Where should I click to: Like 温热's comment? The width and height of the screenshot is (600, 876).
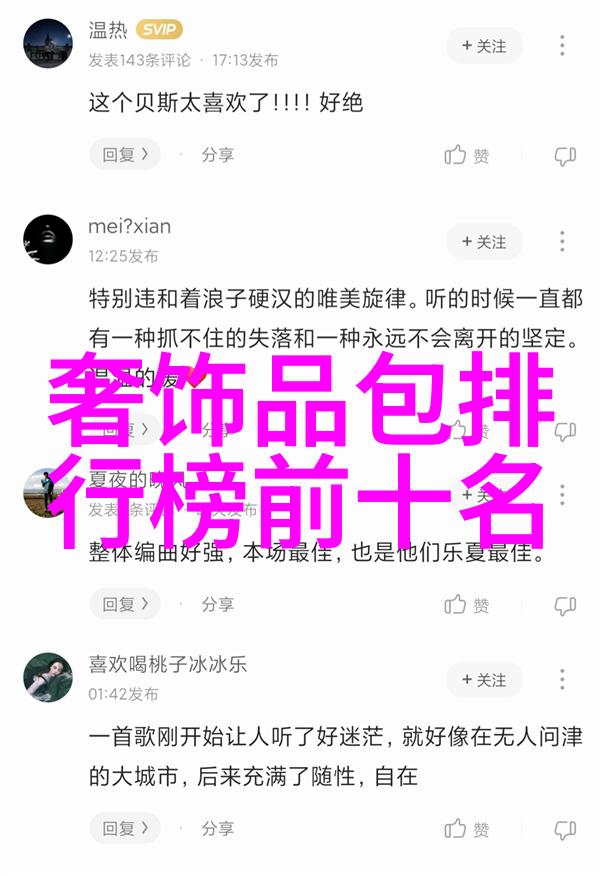coord(467,155)
